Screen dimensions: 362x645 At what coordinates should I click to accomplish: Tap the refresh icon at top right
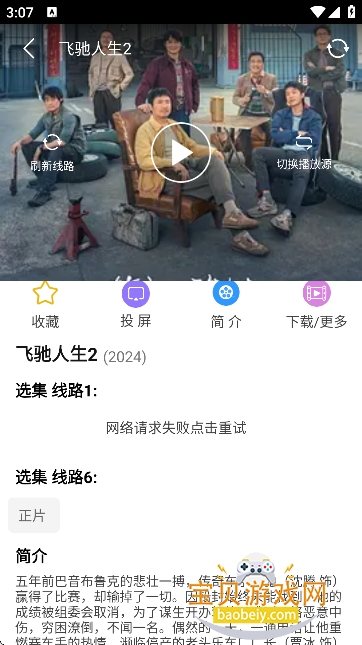point(338,48)
